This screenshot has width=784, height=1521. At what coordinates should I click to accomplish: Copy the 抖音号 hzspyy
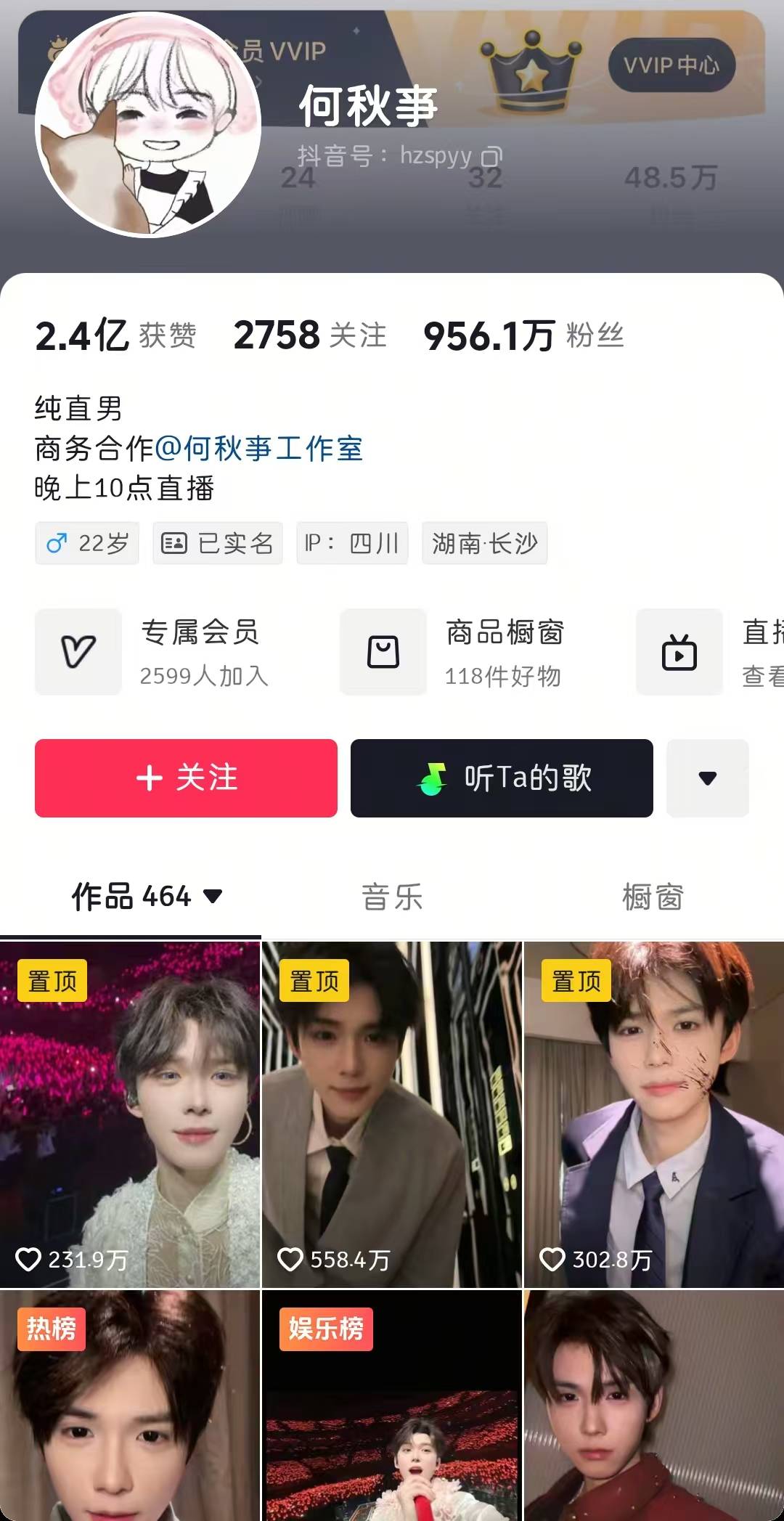[492, 156]
